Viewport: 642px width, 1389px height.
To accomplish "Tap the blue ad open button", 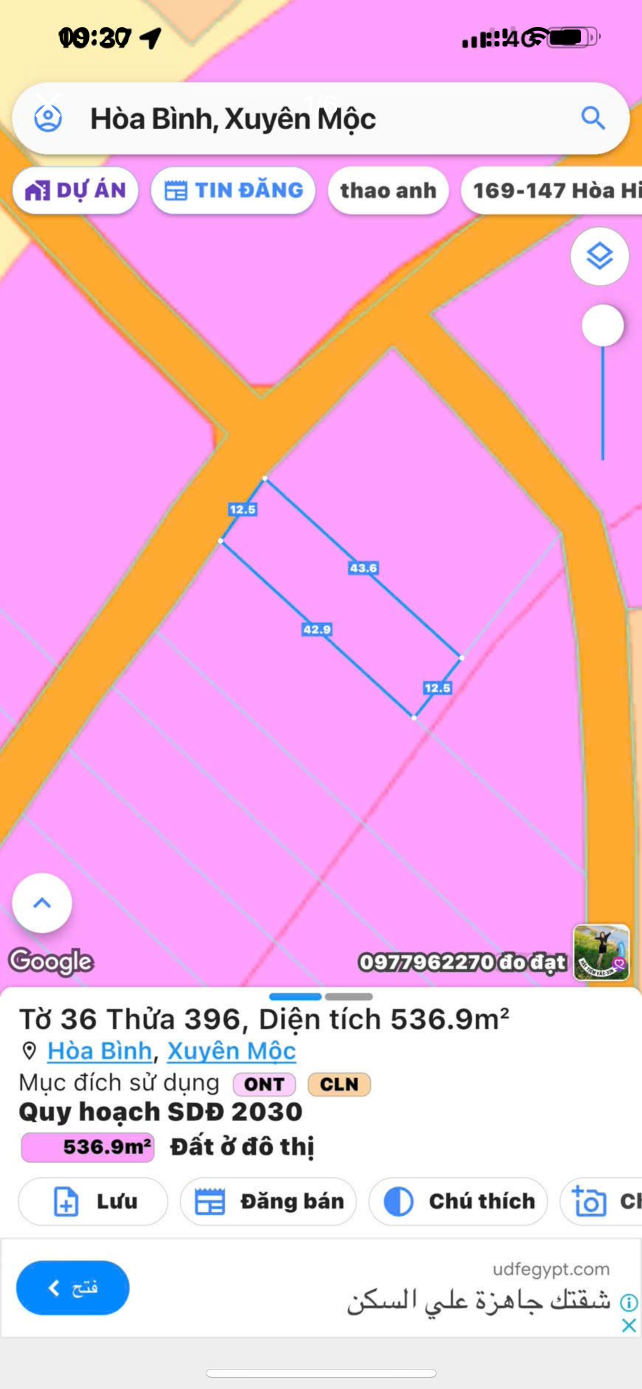I will [73, 1288].
